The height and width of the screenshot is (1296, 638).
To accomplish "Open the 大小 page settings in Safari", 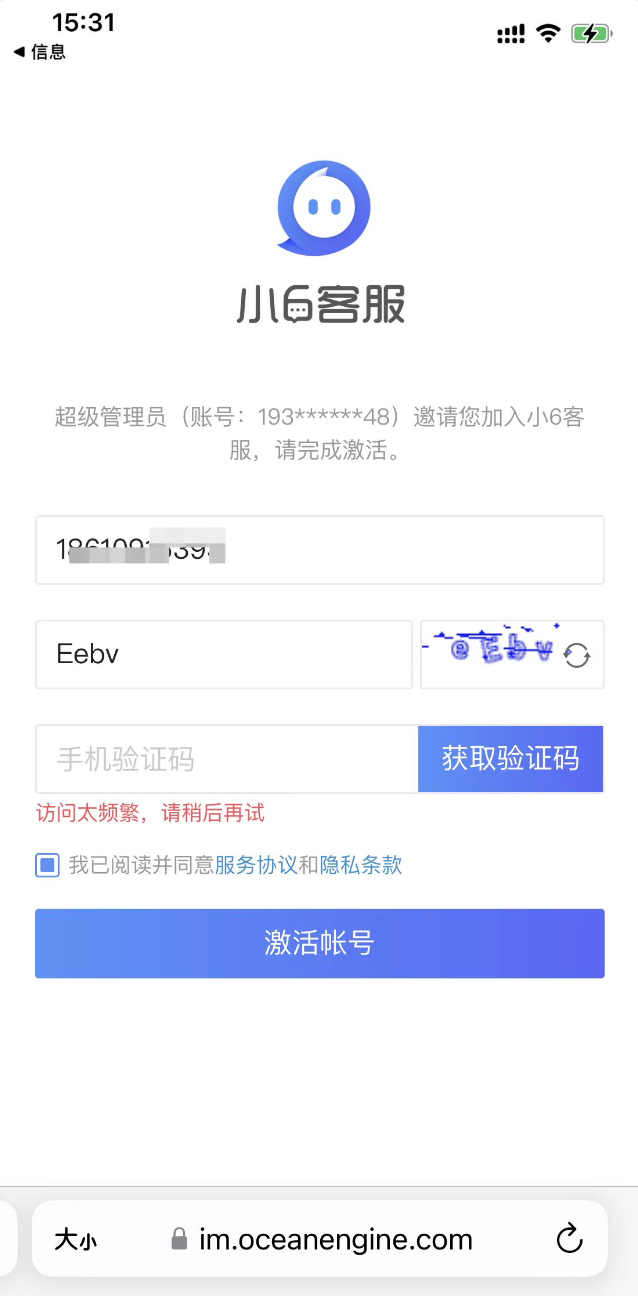I will tap(76, 1241).
